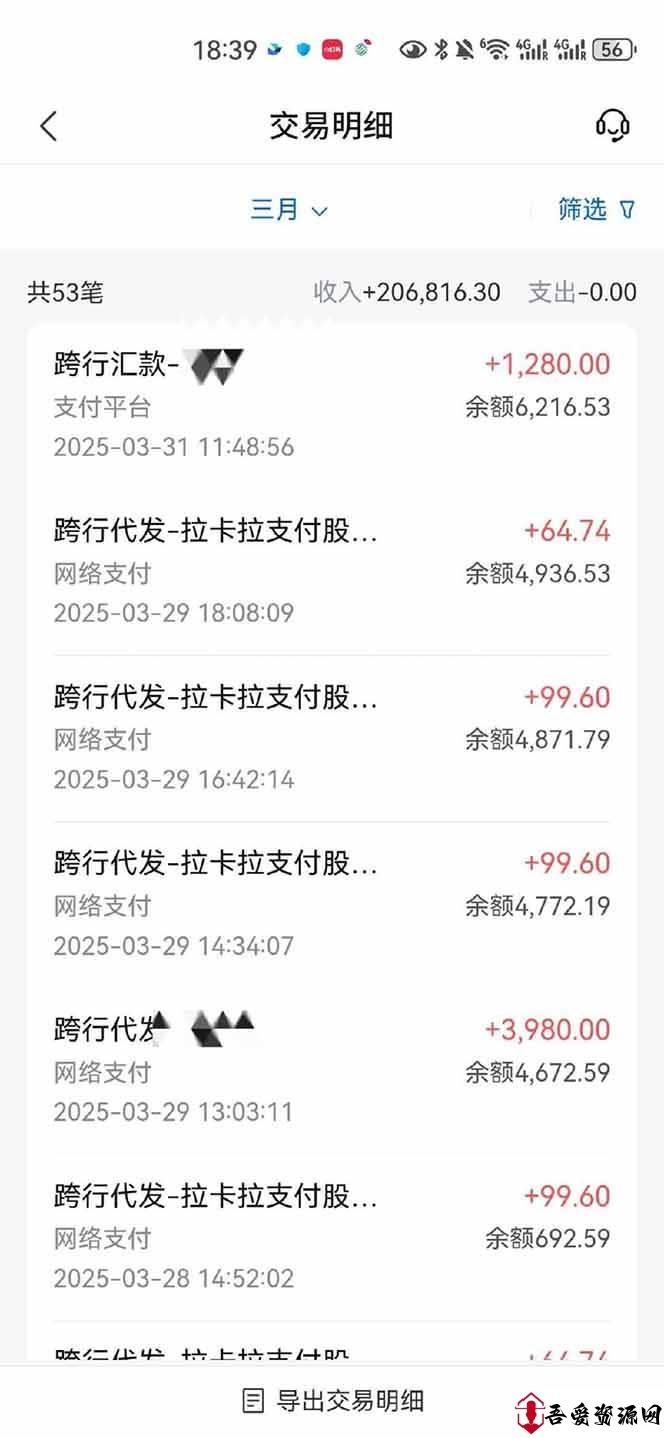Expand the 三月 month dropdown

(289, 210)
